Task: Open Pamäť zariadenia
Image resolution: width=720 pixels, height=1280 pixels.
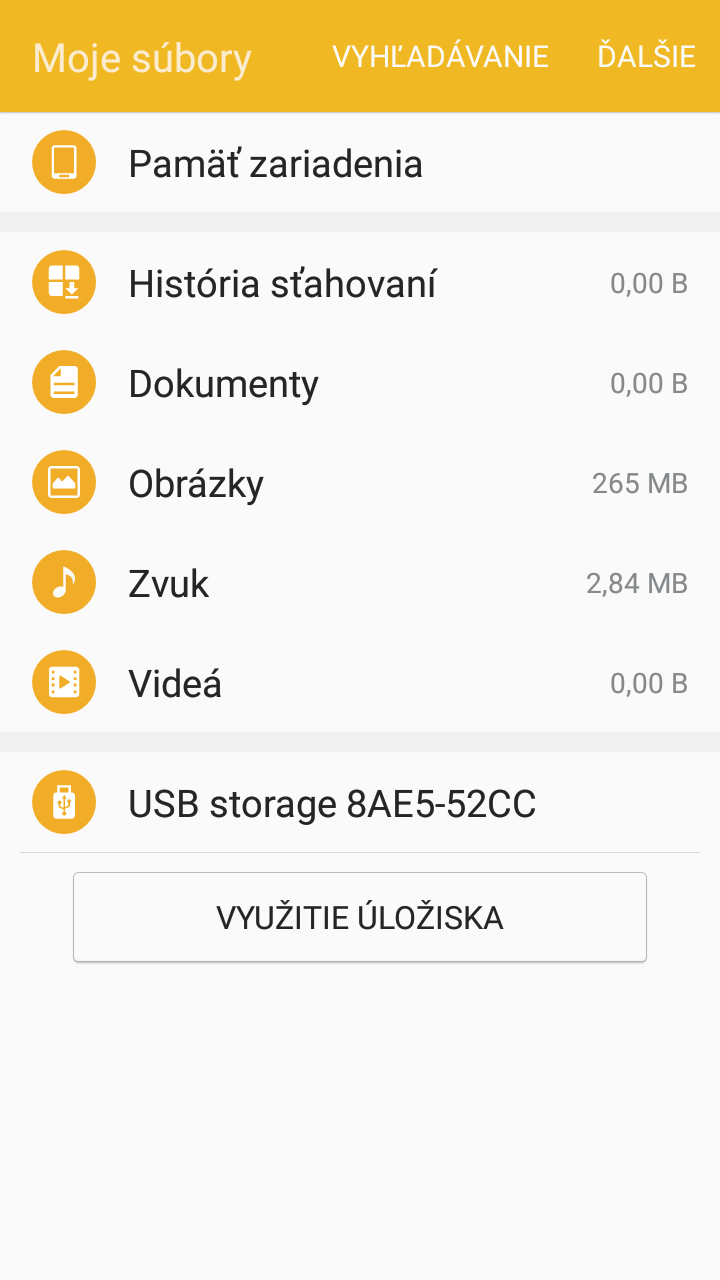Action: point(360,162)
